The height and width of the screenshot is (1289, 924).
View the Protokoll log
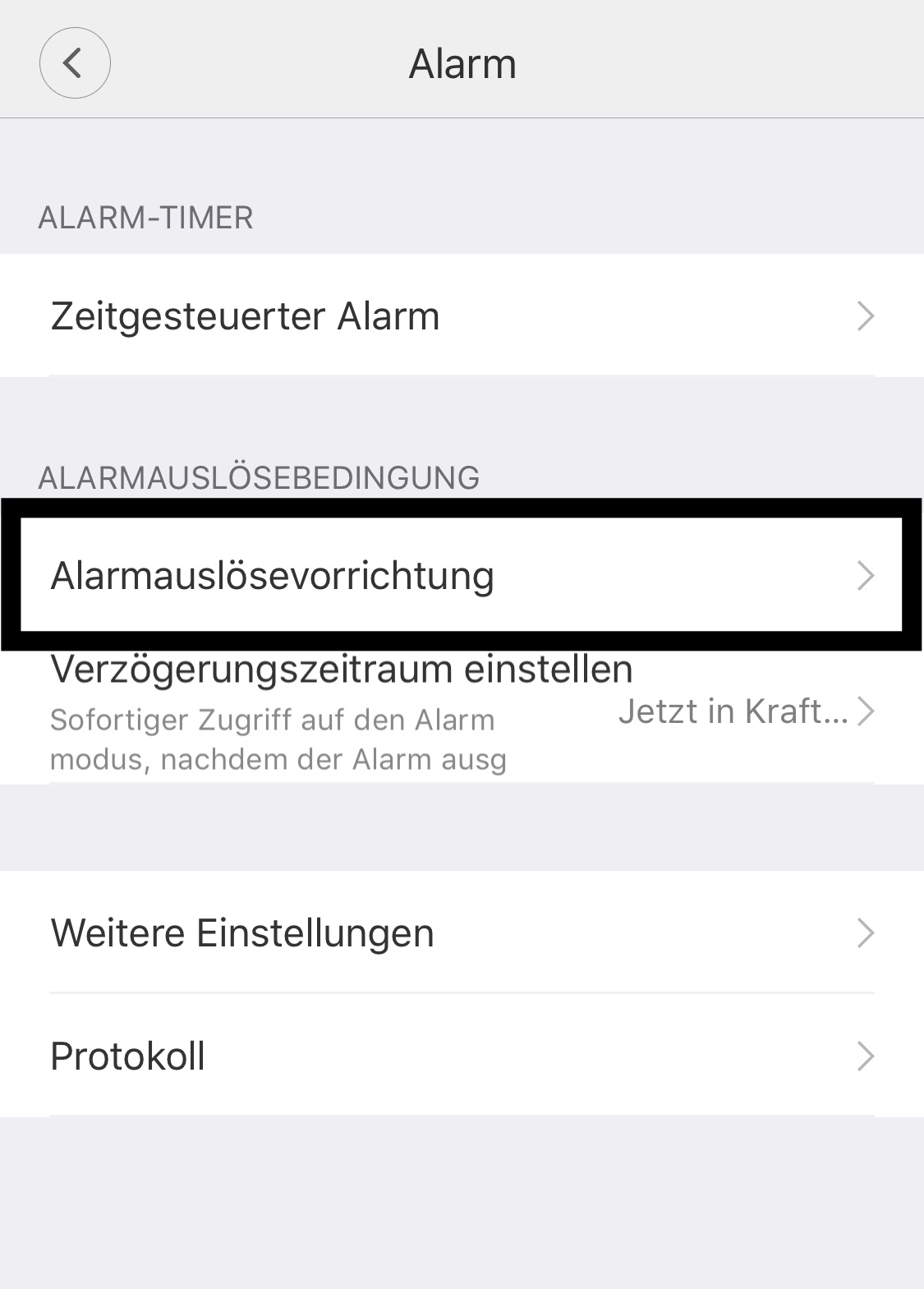[x=462, y=1057]
